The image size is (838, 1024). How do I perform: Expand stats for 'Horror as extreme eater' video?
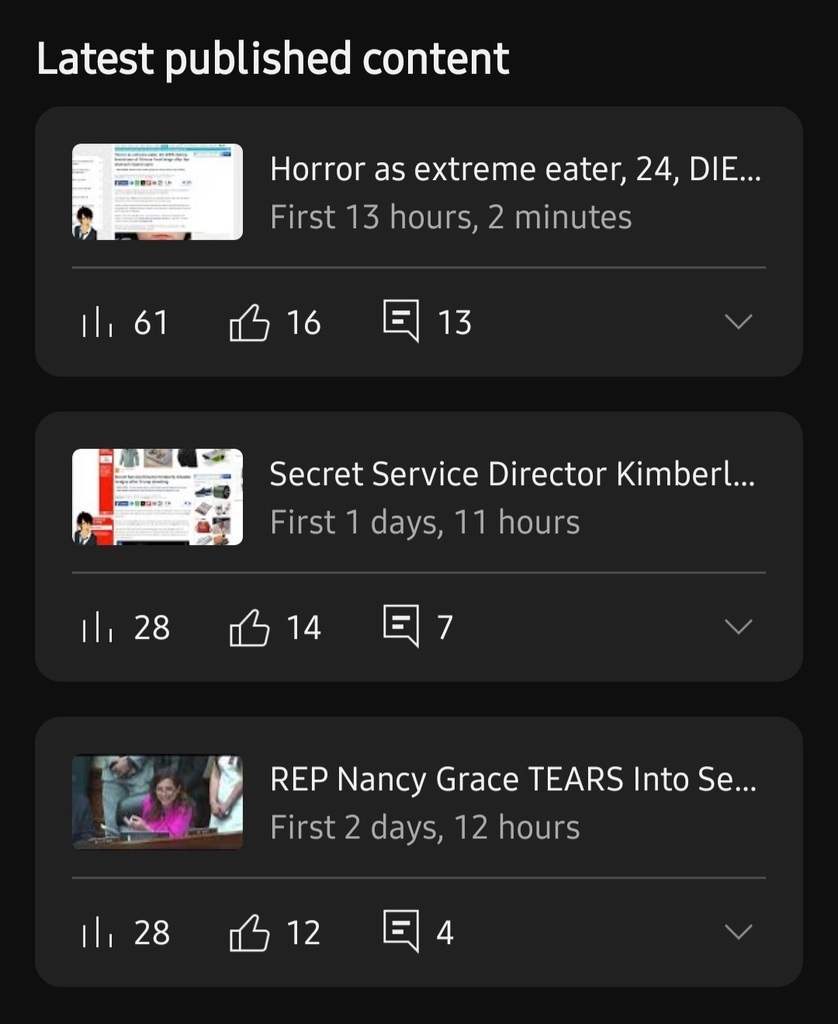738,322
